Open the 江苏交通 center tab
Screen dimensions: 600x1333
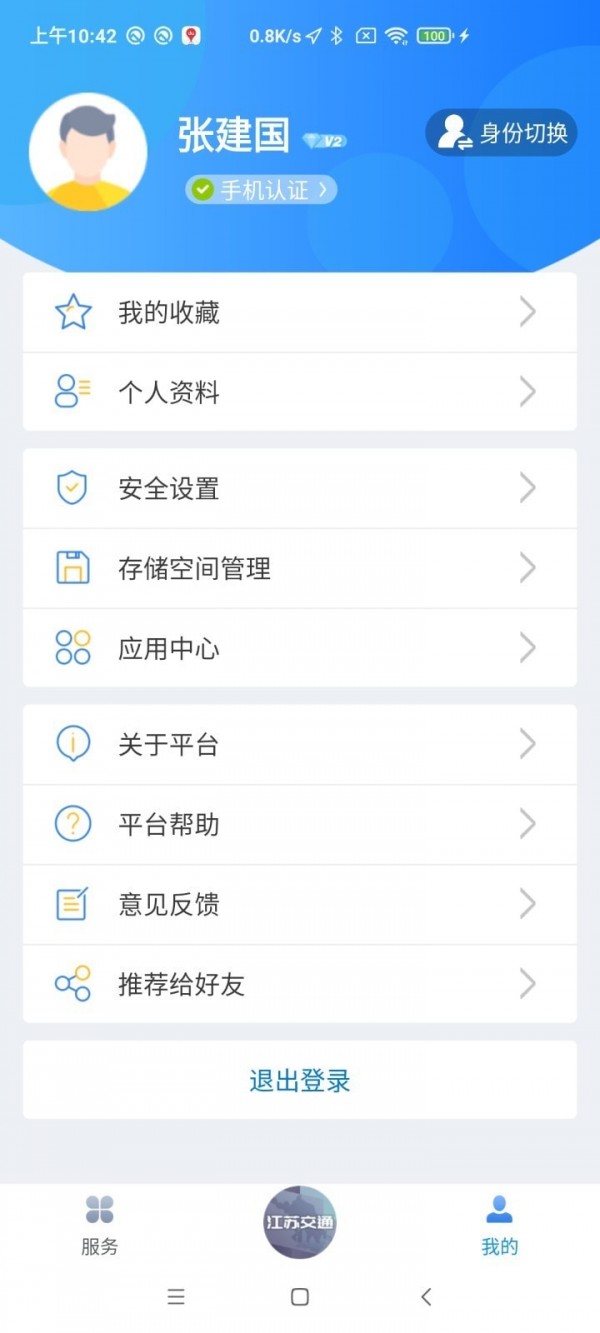click(x=300, y=1222)
